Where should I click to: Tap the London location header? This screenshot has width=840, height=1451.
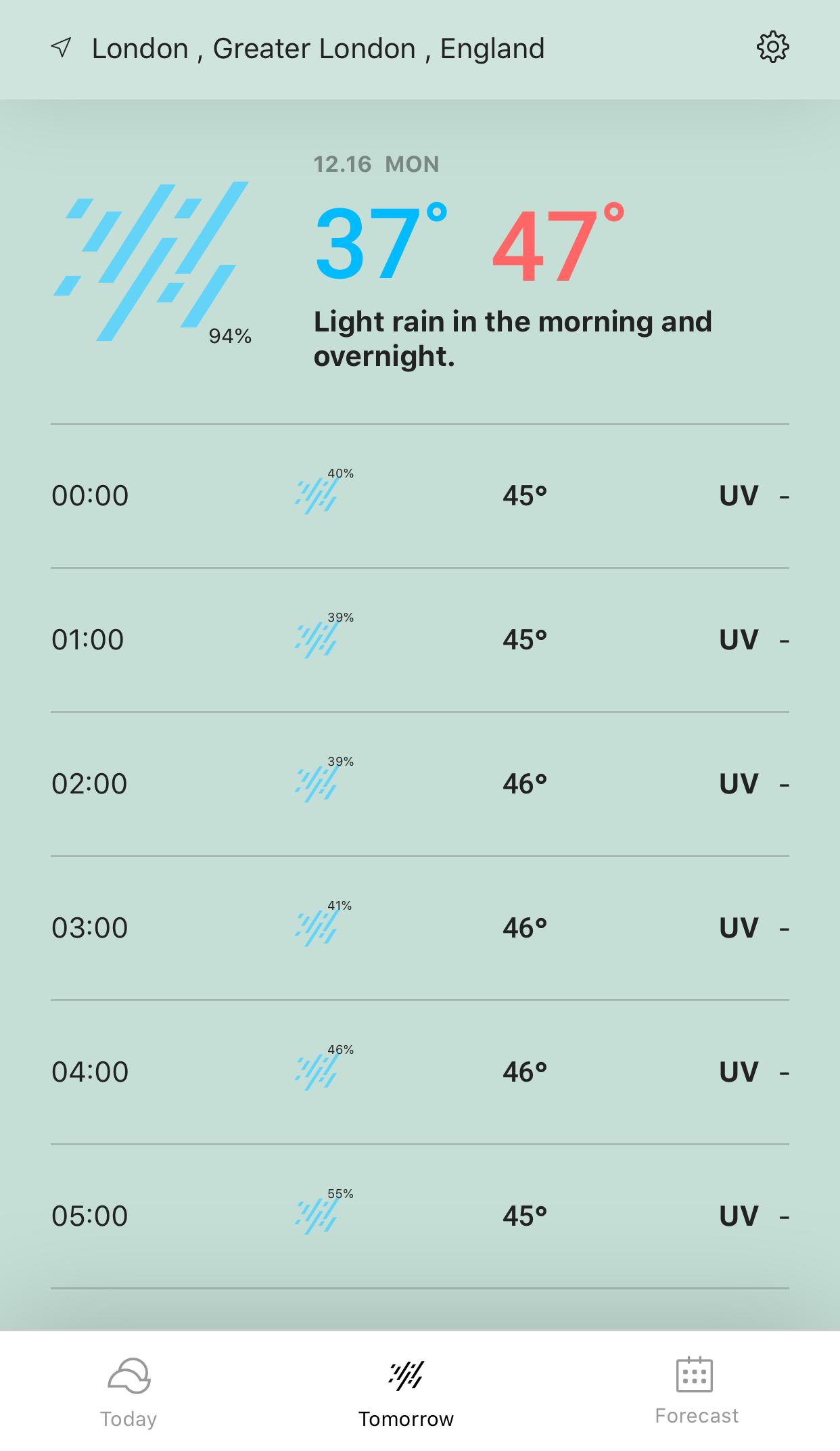(317, 49)
